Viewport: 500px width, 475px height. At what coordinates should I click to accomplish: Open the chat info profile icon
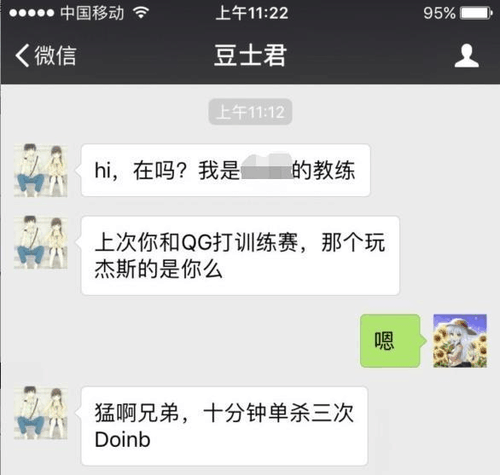point(467,55)
